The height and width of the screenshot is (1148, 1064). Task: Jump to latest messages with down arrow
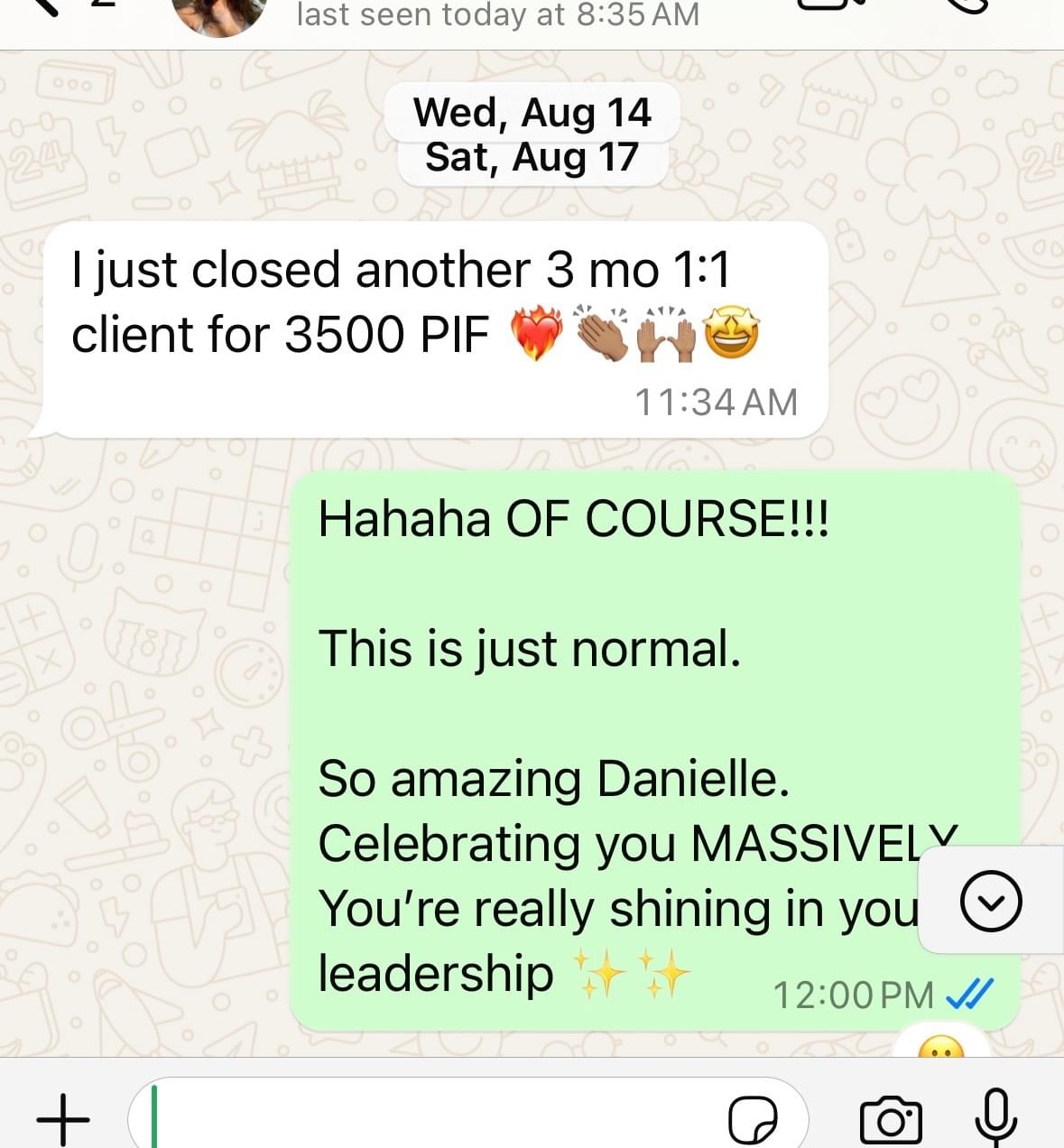(x=991, y=901)
